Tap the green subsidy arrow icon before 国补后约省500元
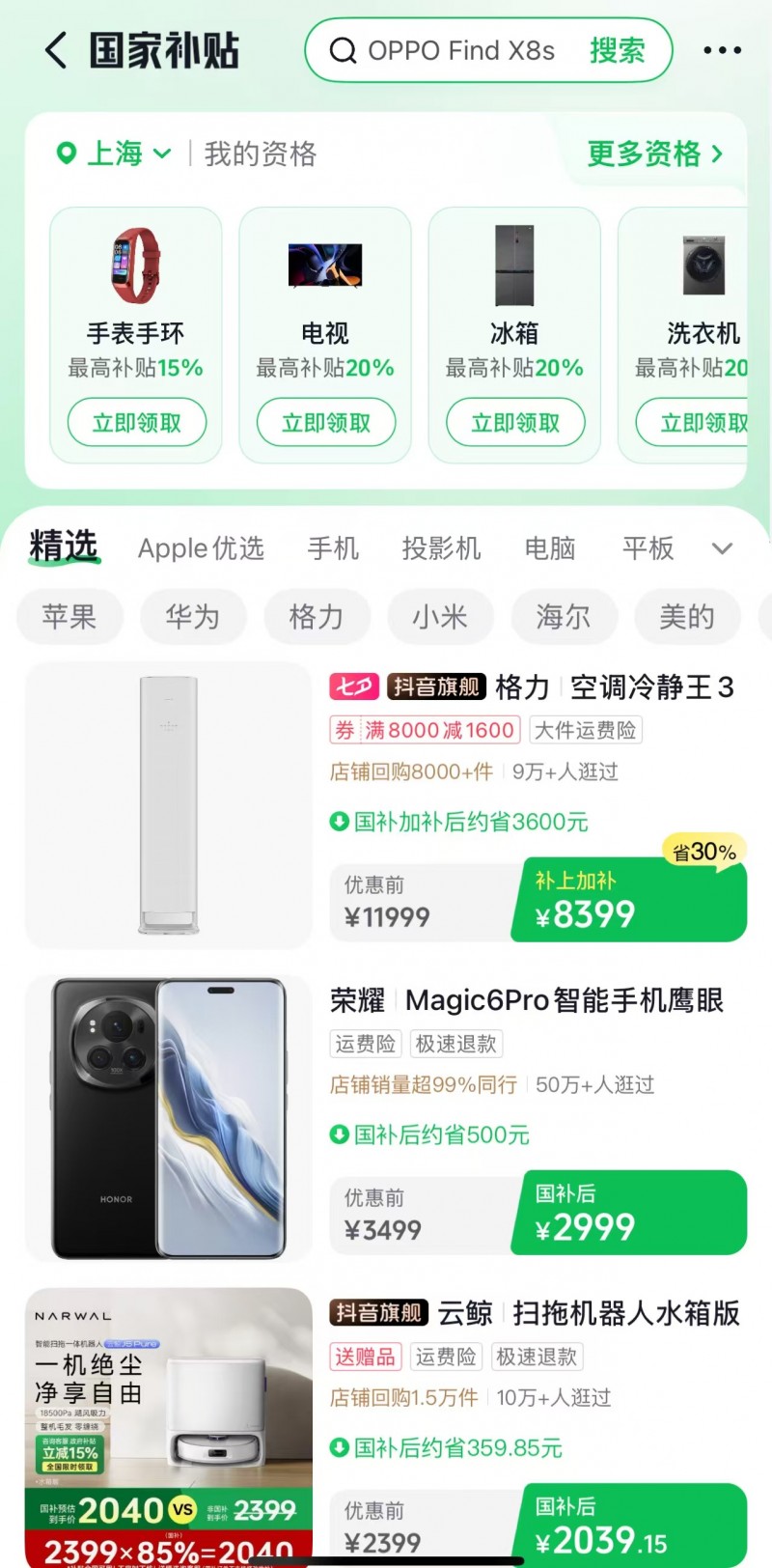The width and height of the screenshot is (772, 1568). pyautogui.click(x=342, y=1134)
